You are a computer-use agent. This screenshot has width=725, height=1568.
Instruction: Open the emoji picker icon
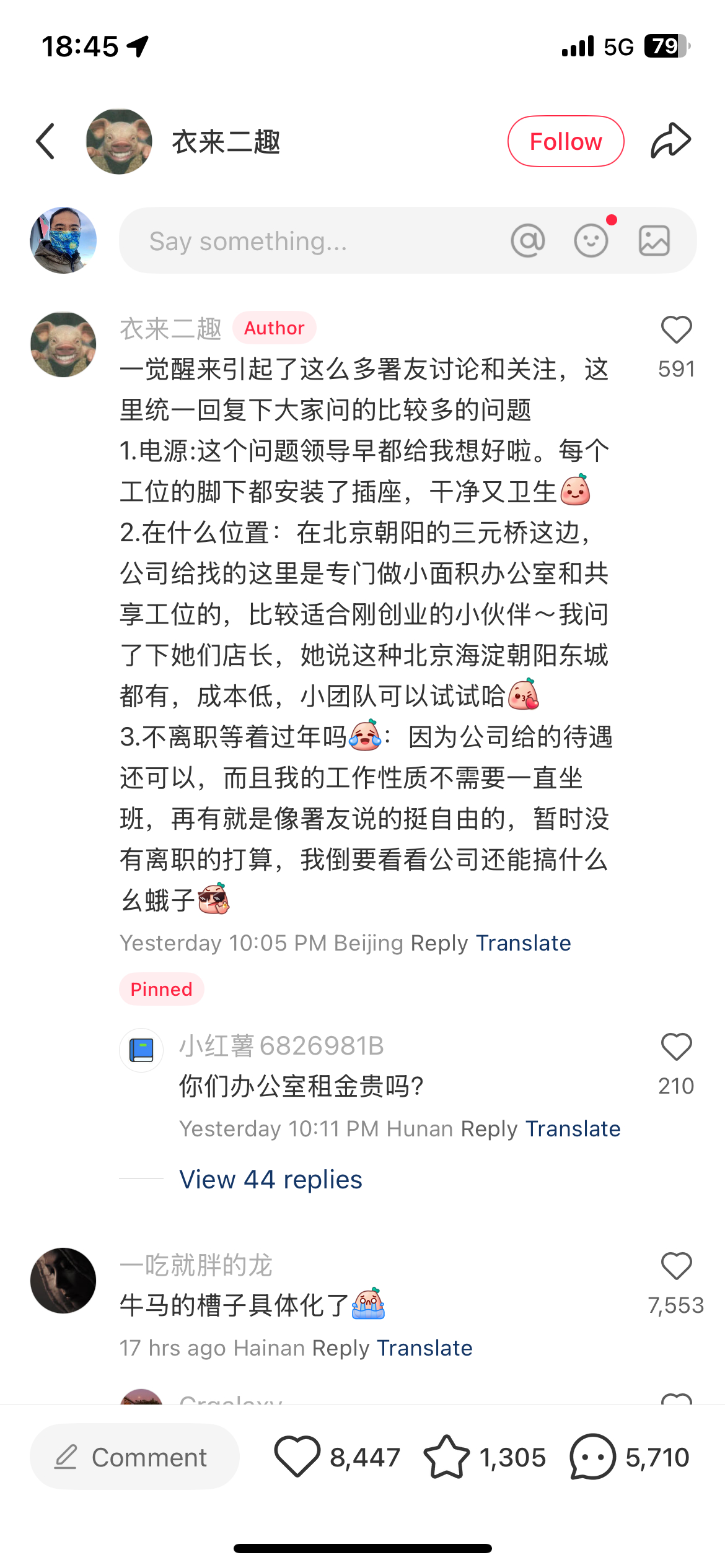point(591,241)
